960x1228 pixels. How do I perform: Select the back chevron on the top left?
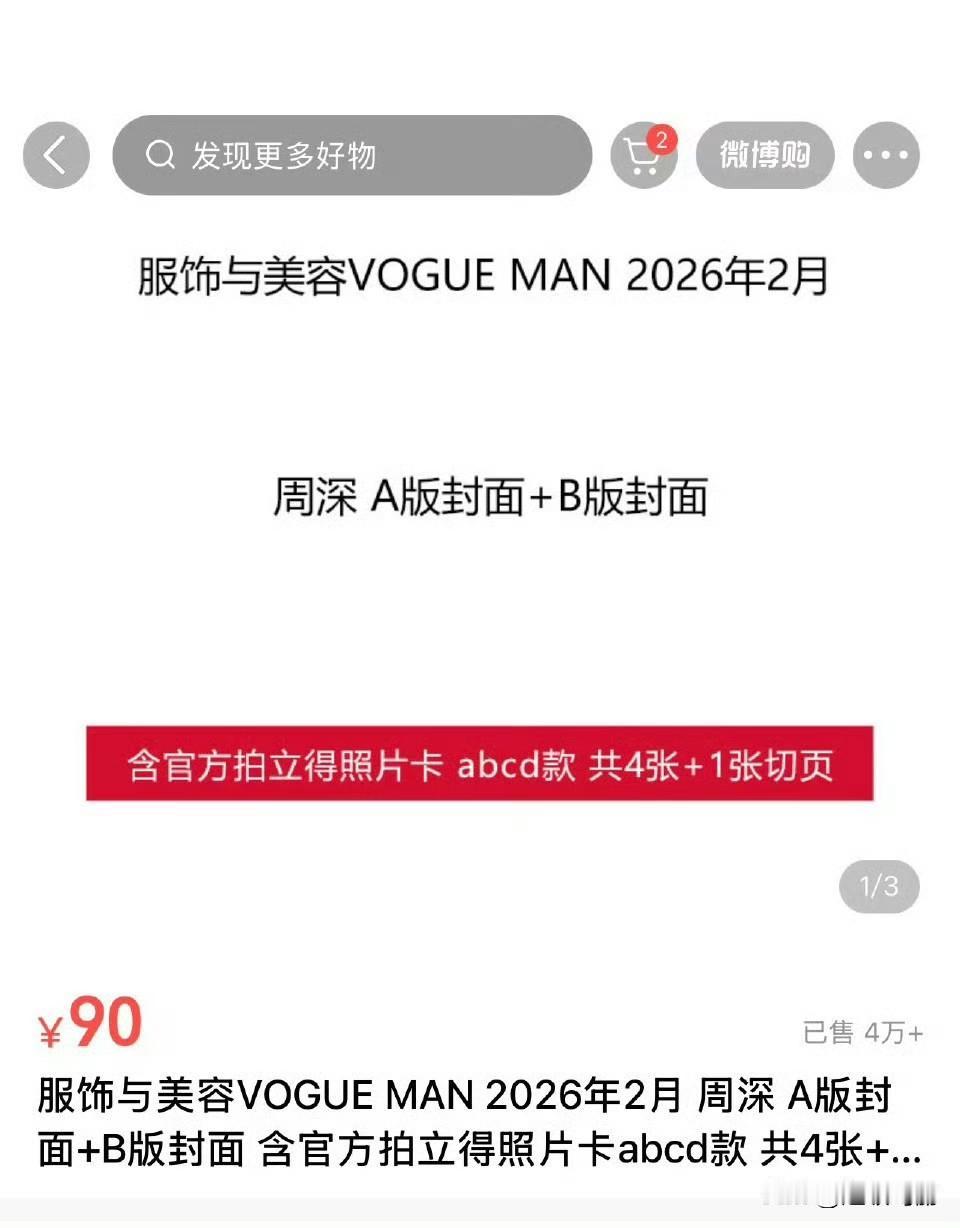pos(55,155)
